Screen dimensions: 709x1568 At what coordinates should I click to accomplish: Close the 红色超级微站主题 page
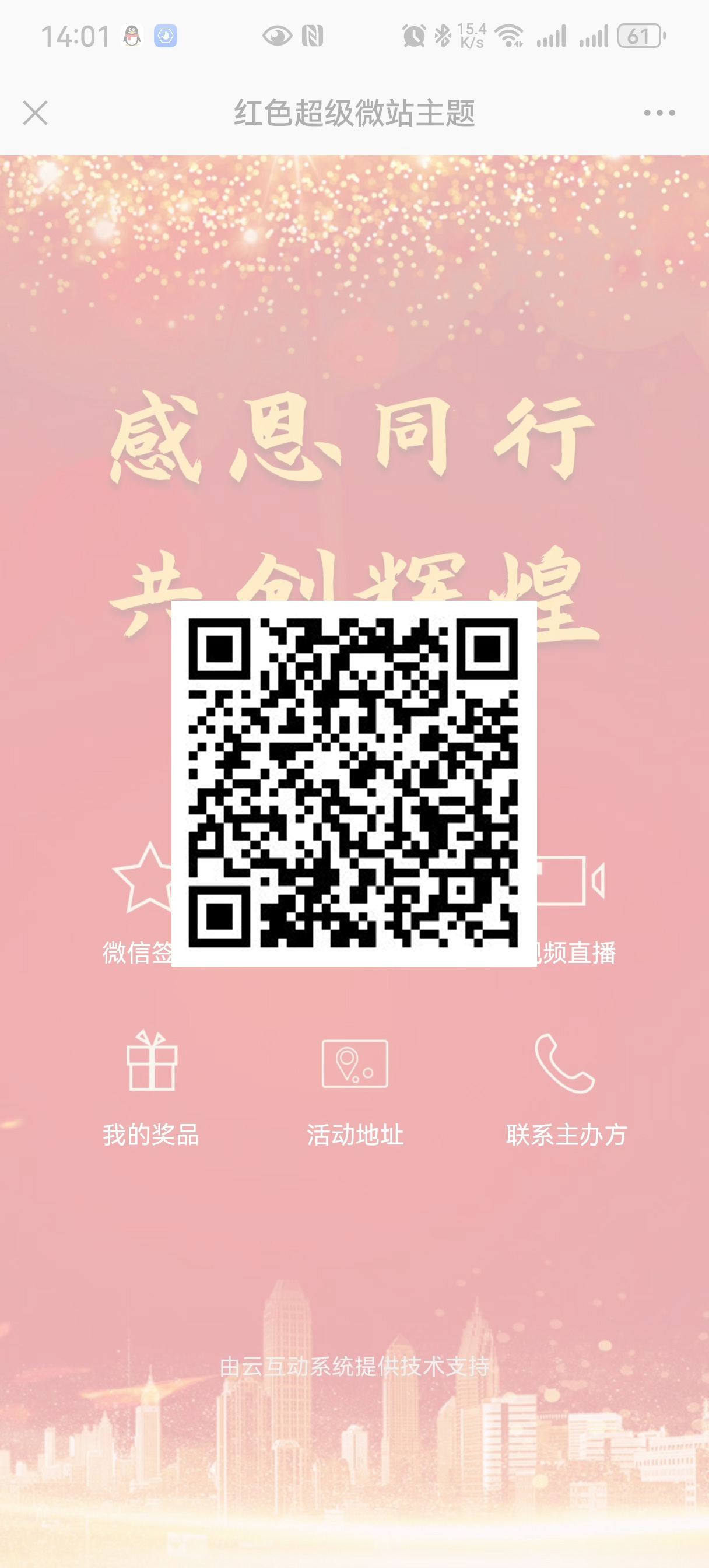36,113
